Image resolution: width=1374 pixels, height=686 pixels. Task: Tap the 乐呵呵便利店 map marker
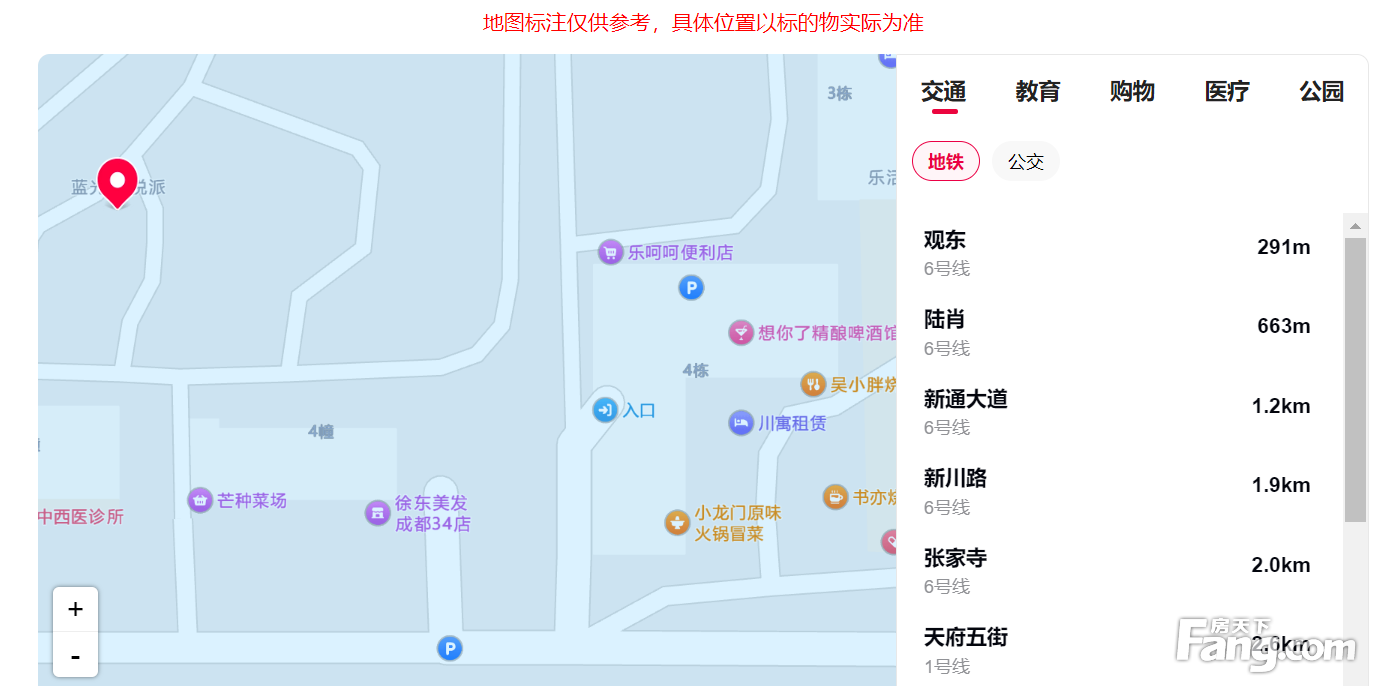(611, 252)
